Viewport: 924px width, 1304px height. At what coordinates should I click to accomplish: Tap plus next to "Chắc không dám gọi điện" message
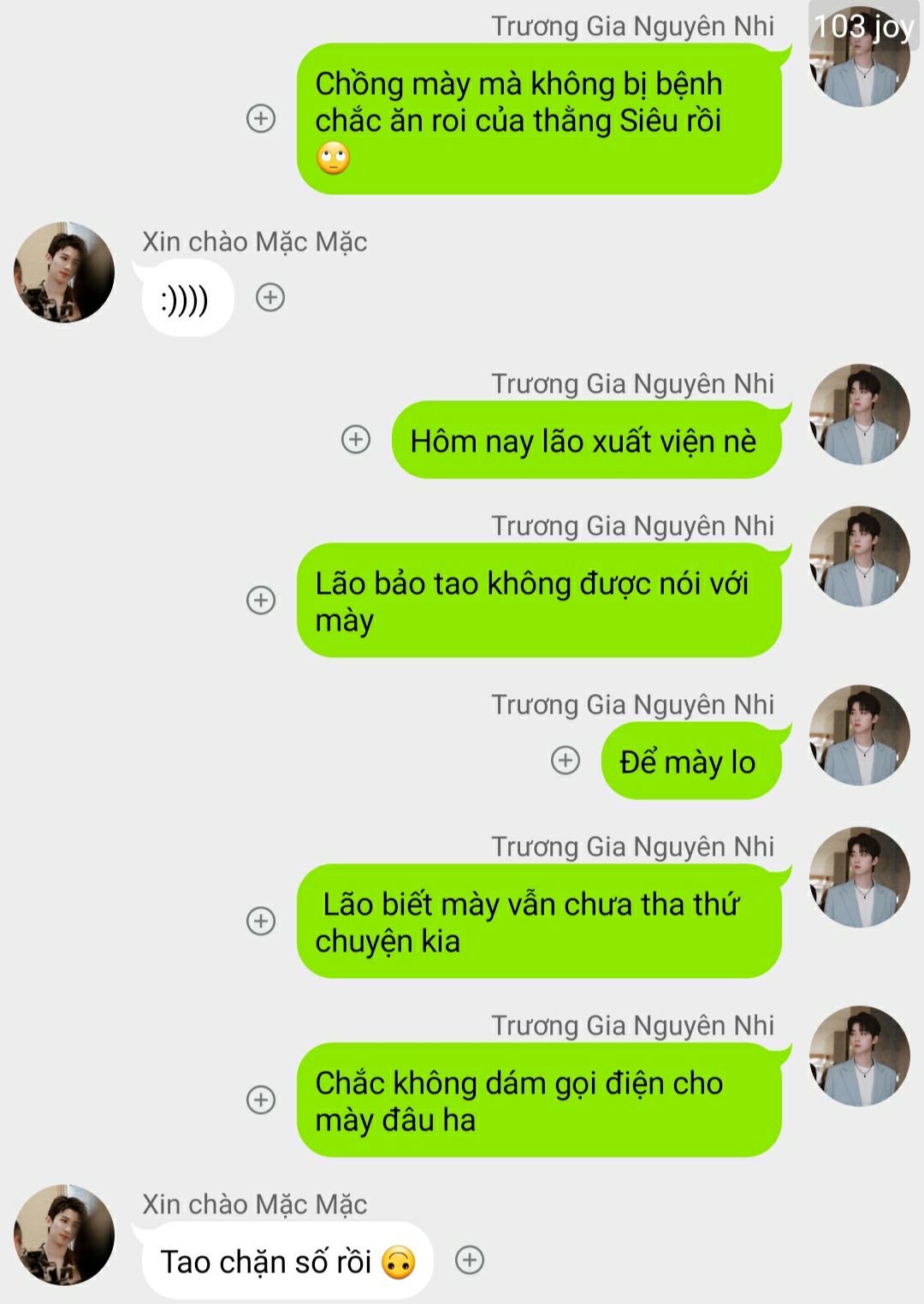261,1100
